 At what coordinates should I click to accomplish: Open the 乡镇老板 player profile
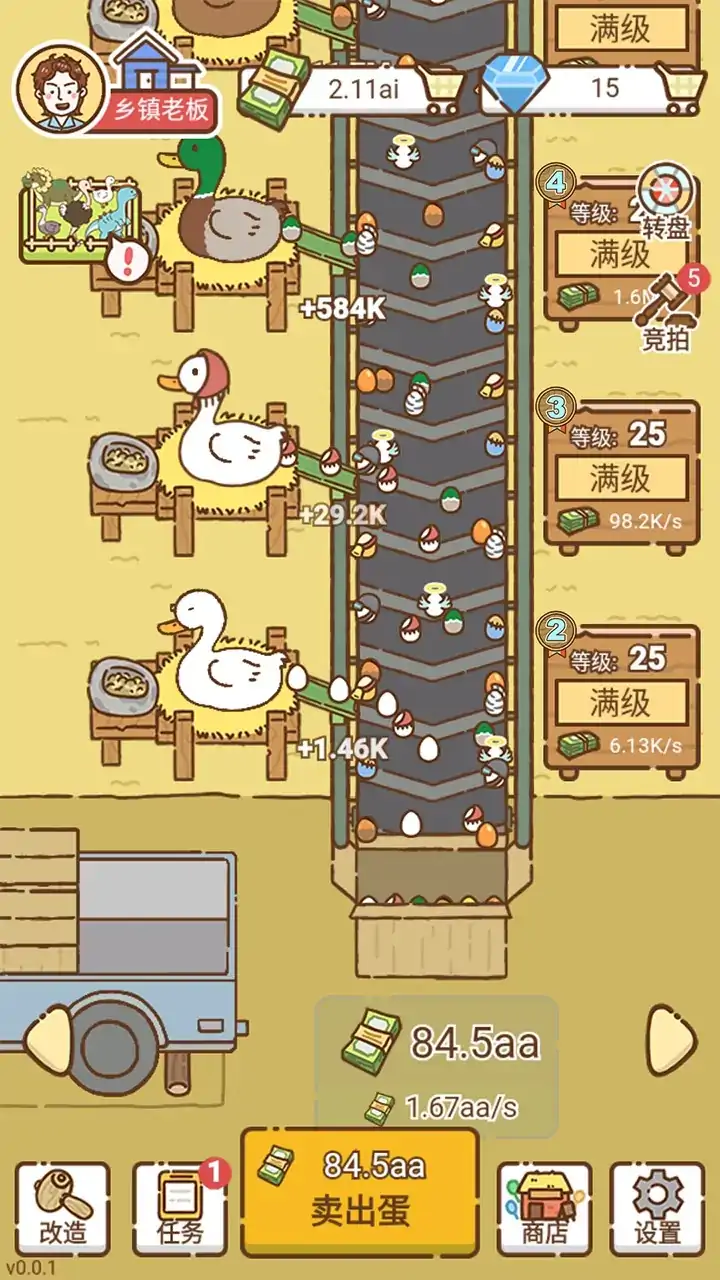pyautogui.click(x=60, y=88)
